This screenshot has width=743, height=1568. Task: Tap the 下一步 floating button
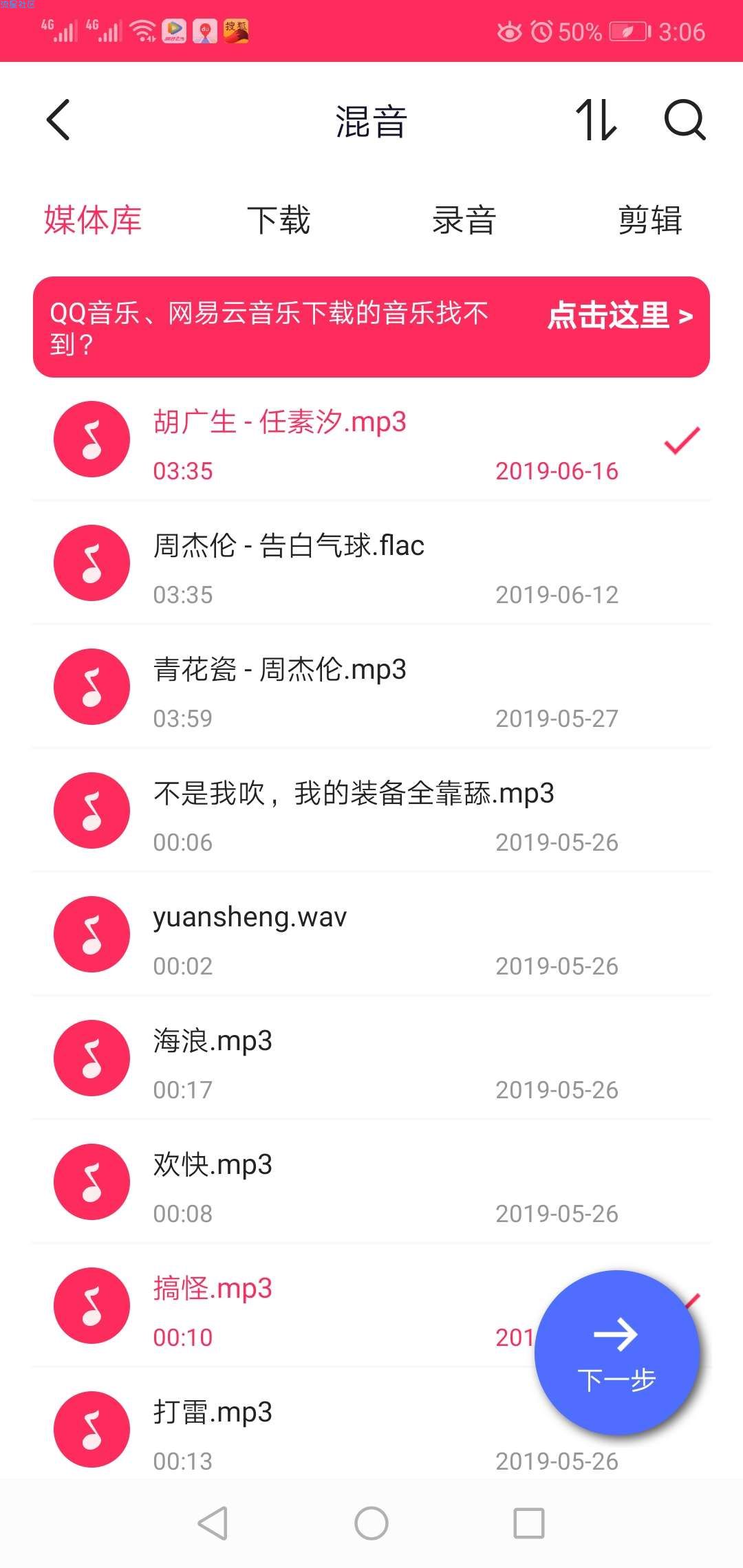pos(617,1353)
